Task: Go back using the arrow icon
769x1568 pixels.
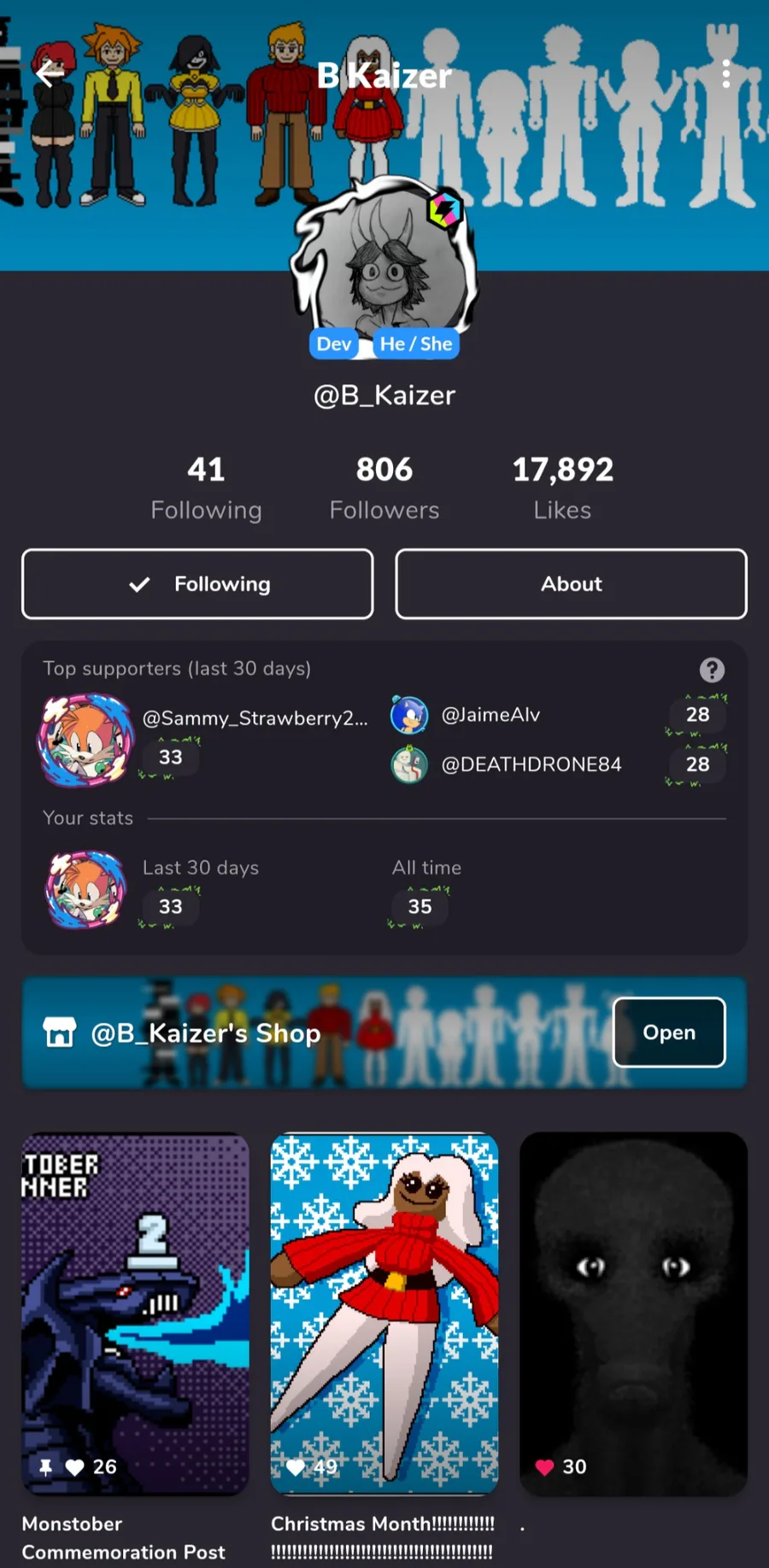Action: pyautogui.click(x=50, y=74)
